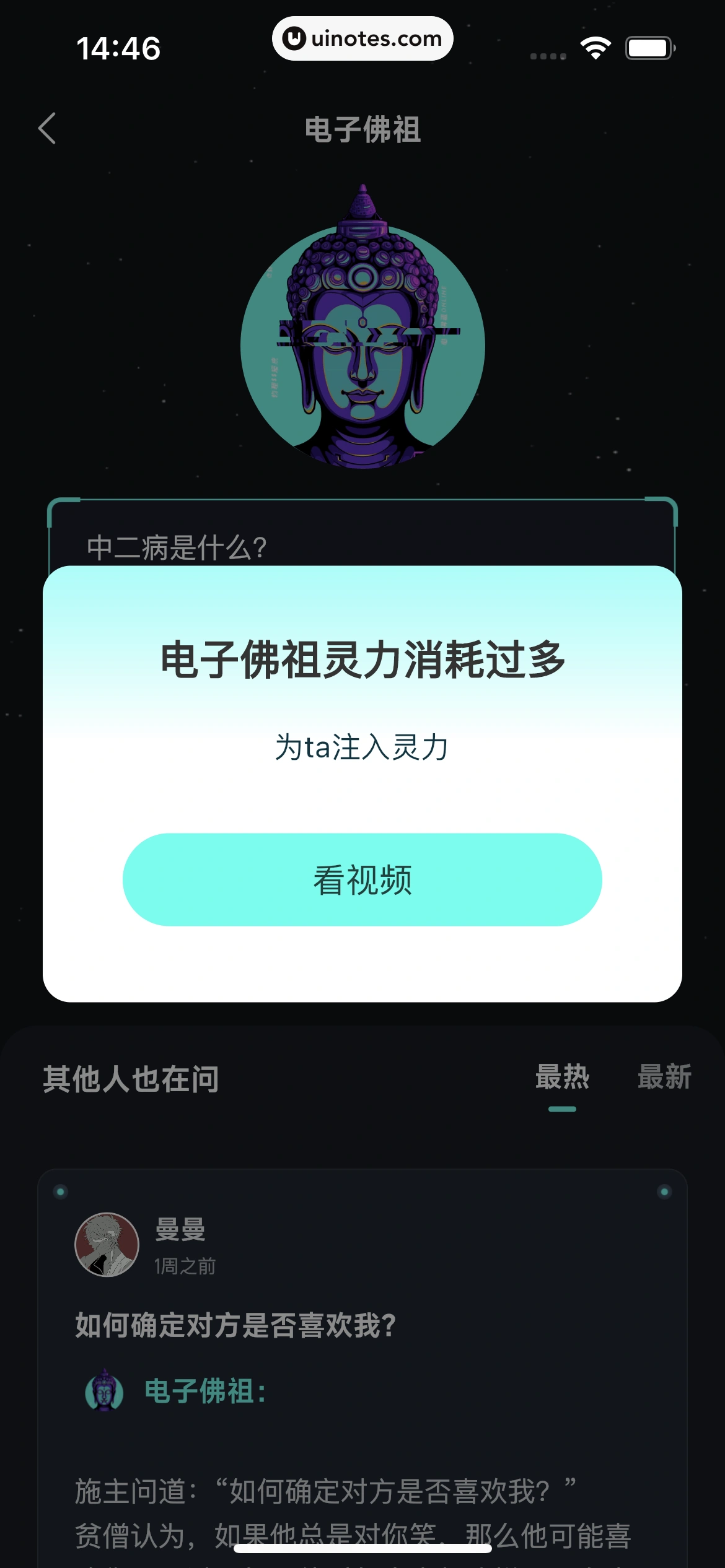Tap the question field showing 中二病是什么
This screenshot has height=1568, width=725.
click(177, 544)
